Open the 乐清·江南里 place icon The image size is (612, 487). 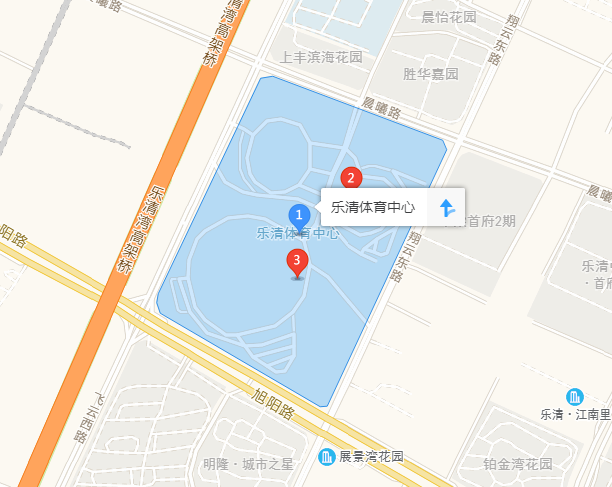[x=575, y=396]
